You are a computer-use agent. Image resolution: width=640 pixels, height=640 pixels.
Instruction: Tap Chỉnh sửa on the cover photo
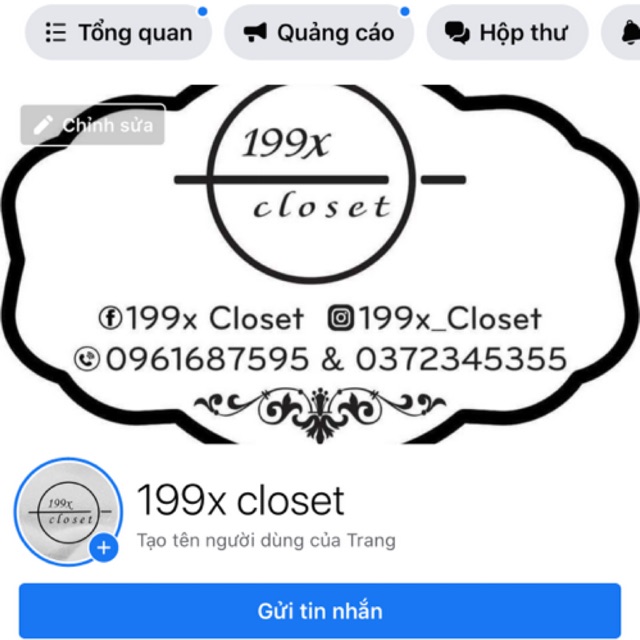pos(93,125)
